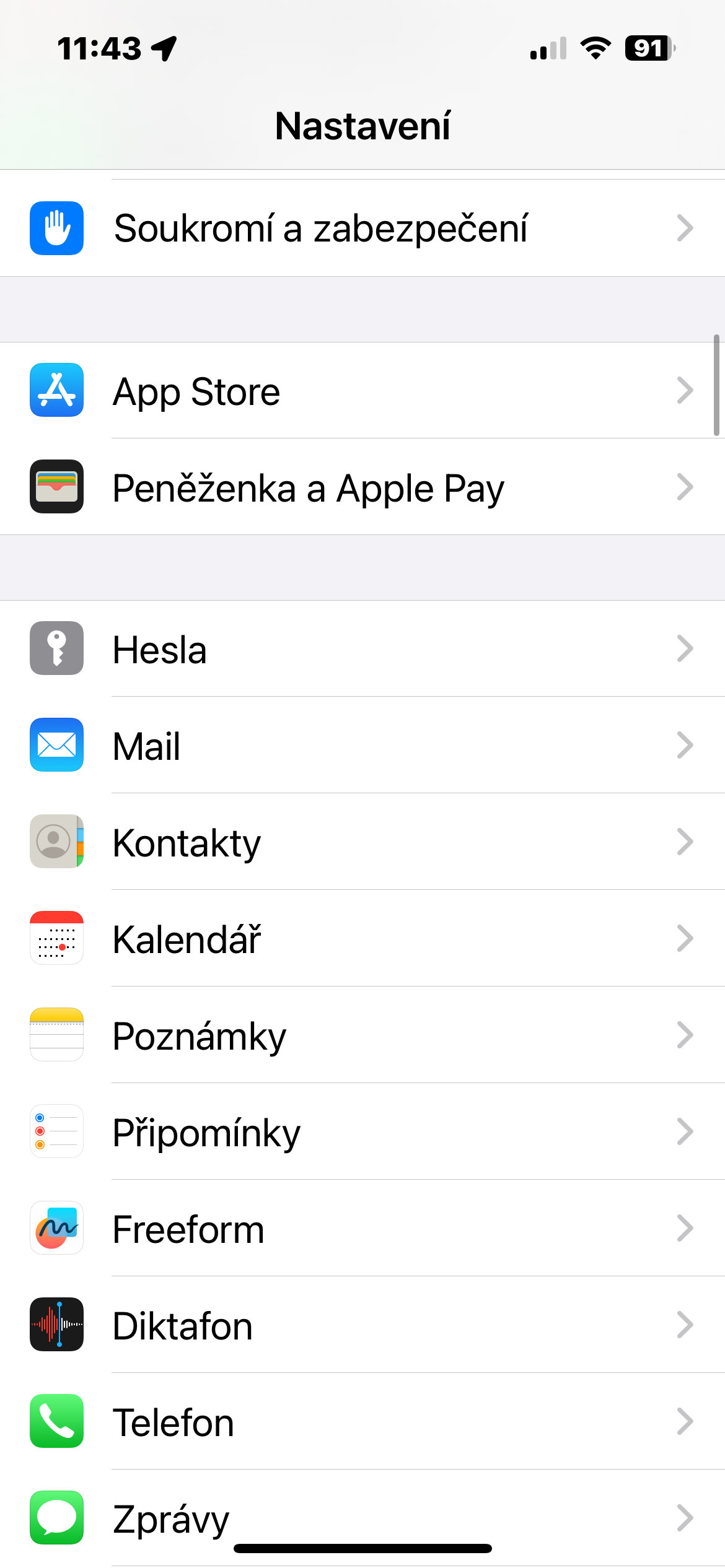Select the Diktafon row
Image resolution: width=725 pixels, height=1568 pixels.
click(362, 1325)
